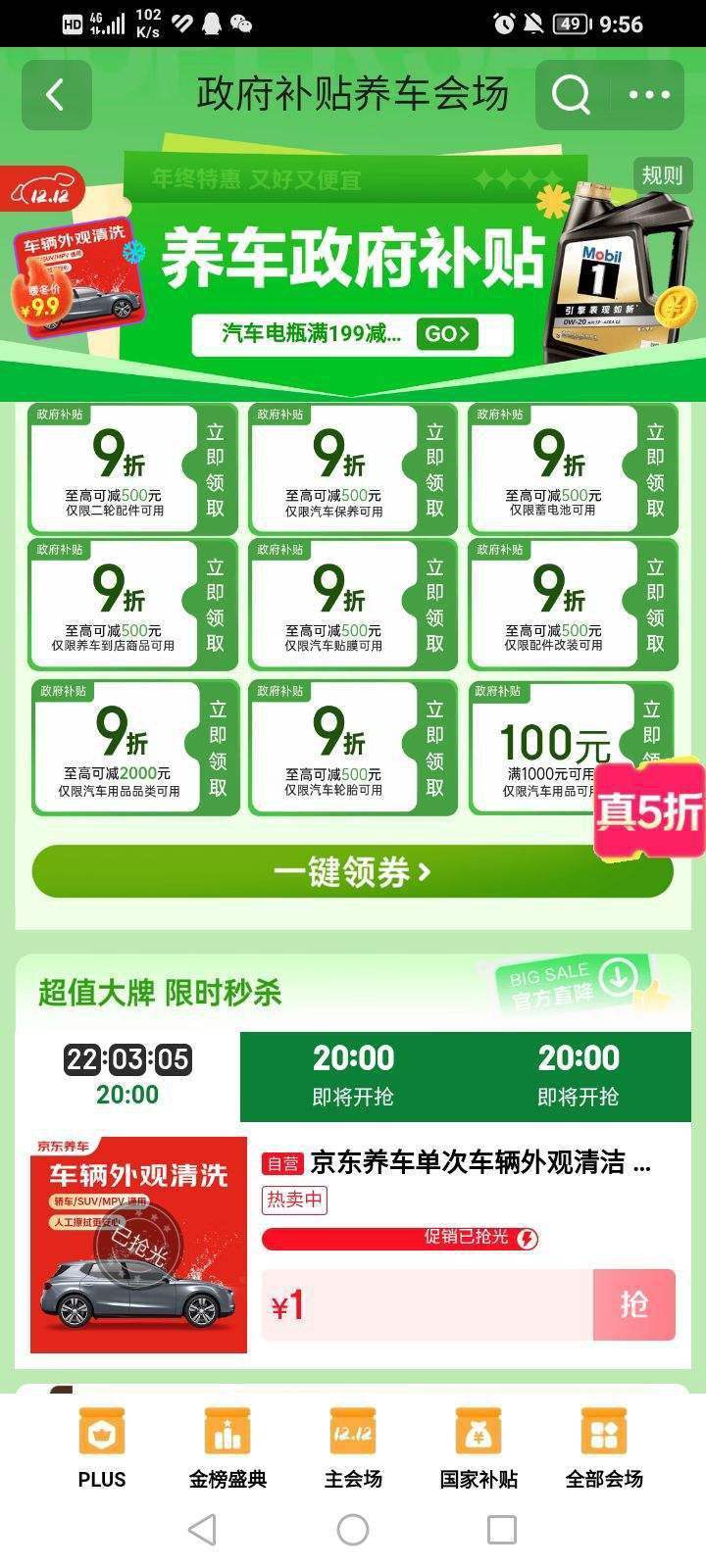Viewport: 706px width, 1568px height.
Task: Open the search icon in the header
Action: [569, 94]
